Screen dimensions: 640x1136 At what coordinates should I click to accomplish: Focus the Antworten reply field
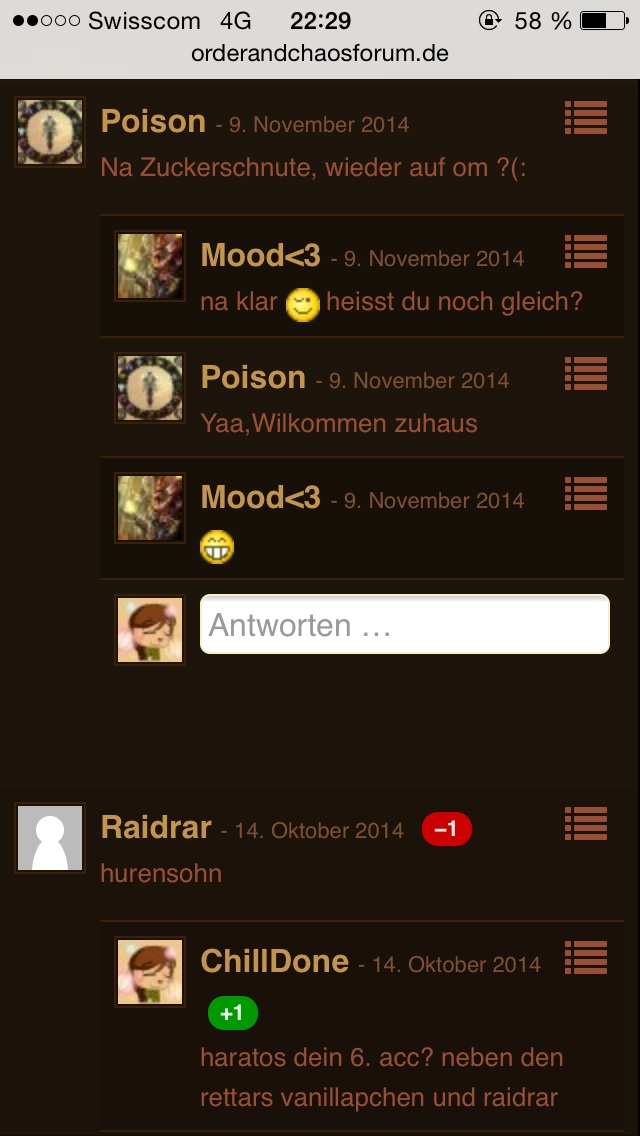[x=404, y=625]
